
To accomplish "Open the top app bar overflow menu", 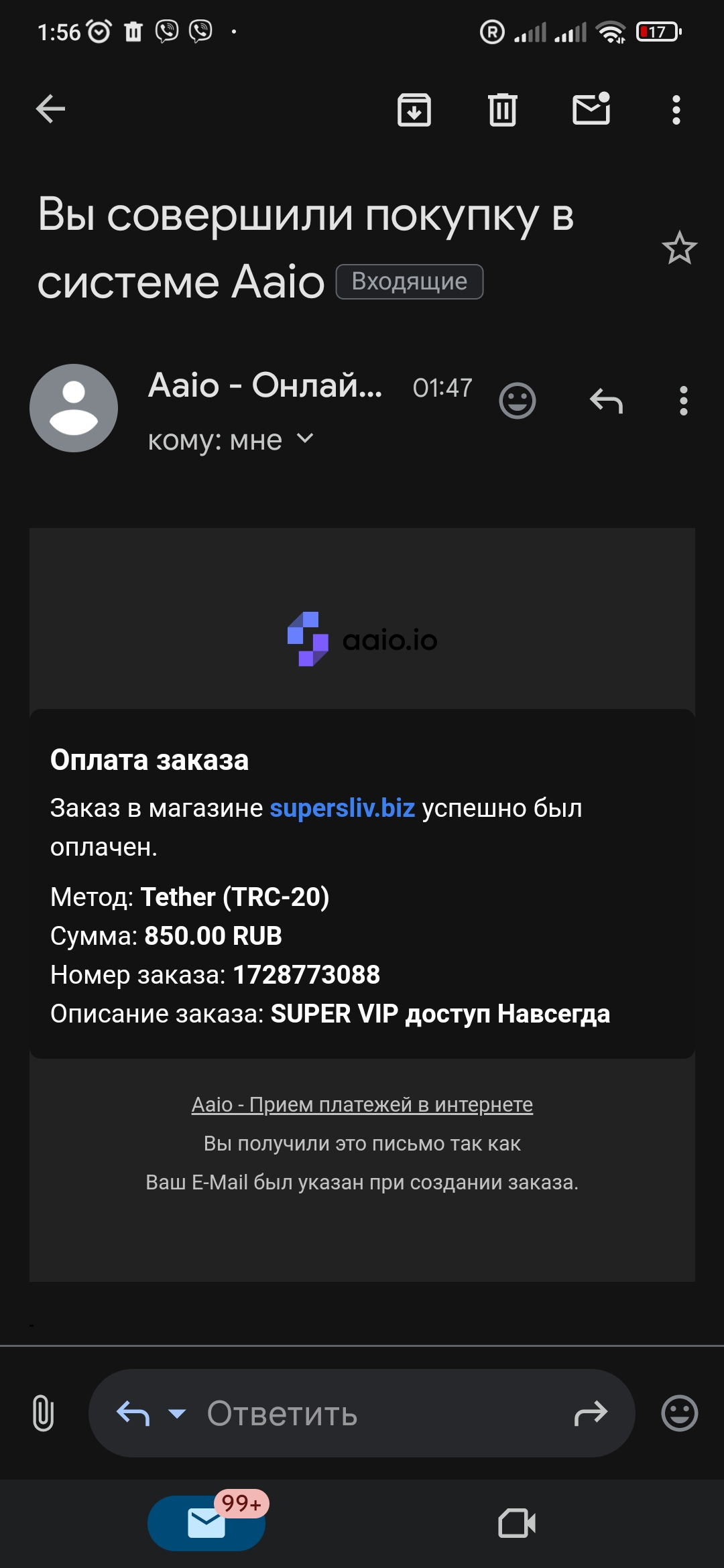I will coord(676,110).
